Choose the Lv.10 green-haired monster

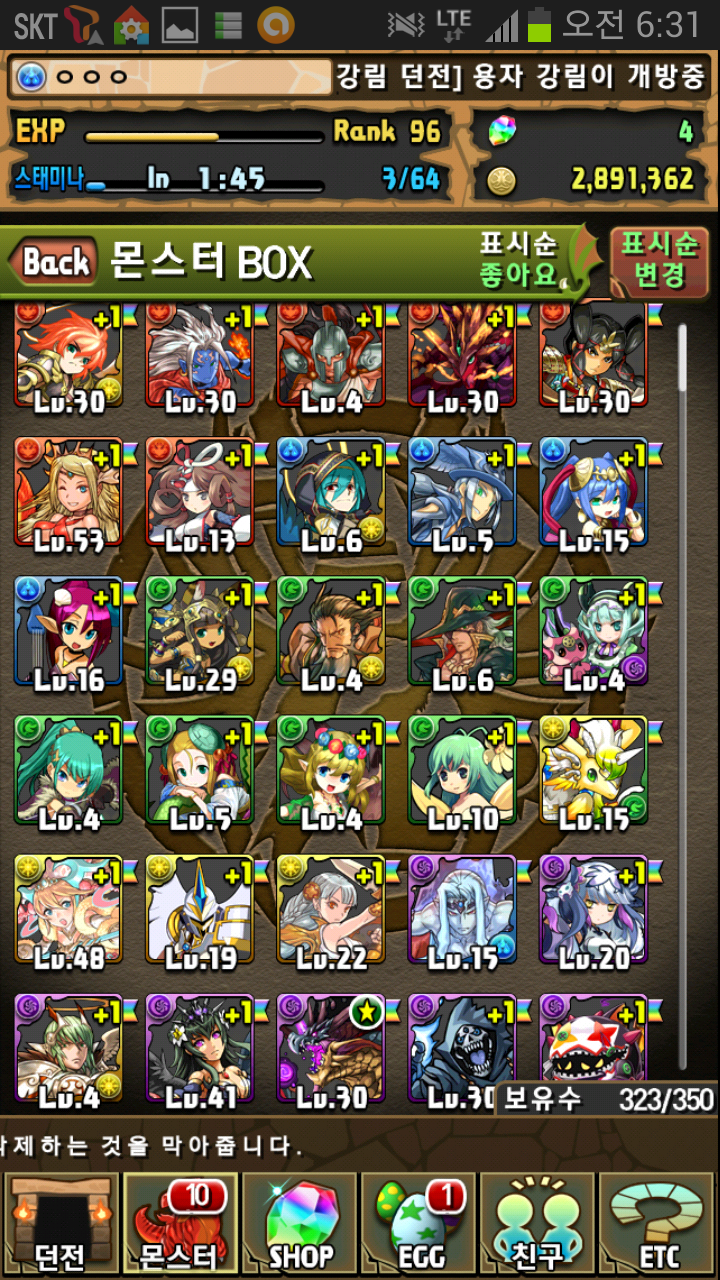[462, 773]
